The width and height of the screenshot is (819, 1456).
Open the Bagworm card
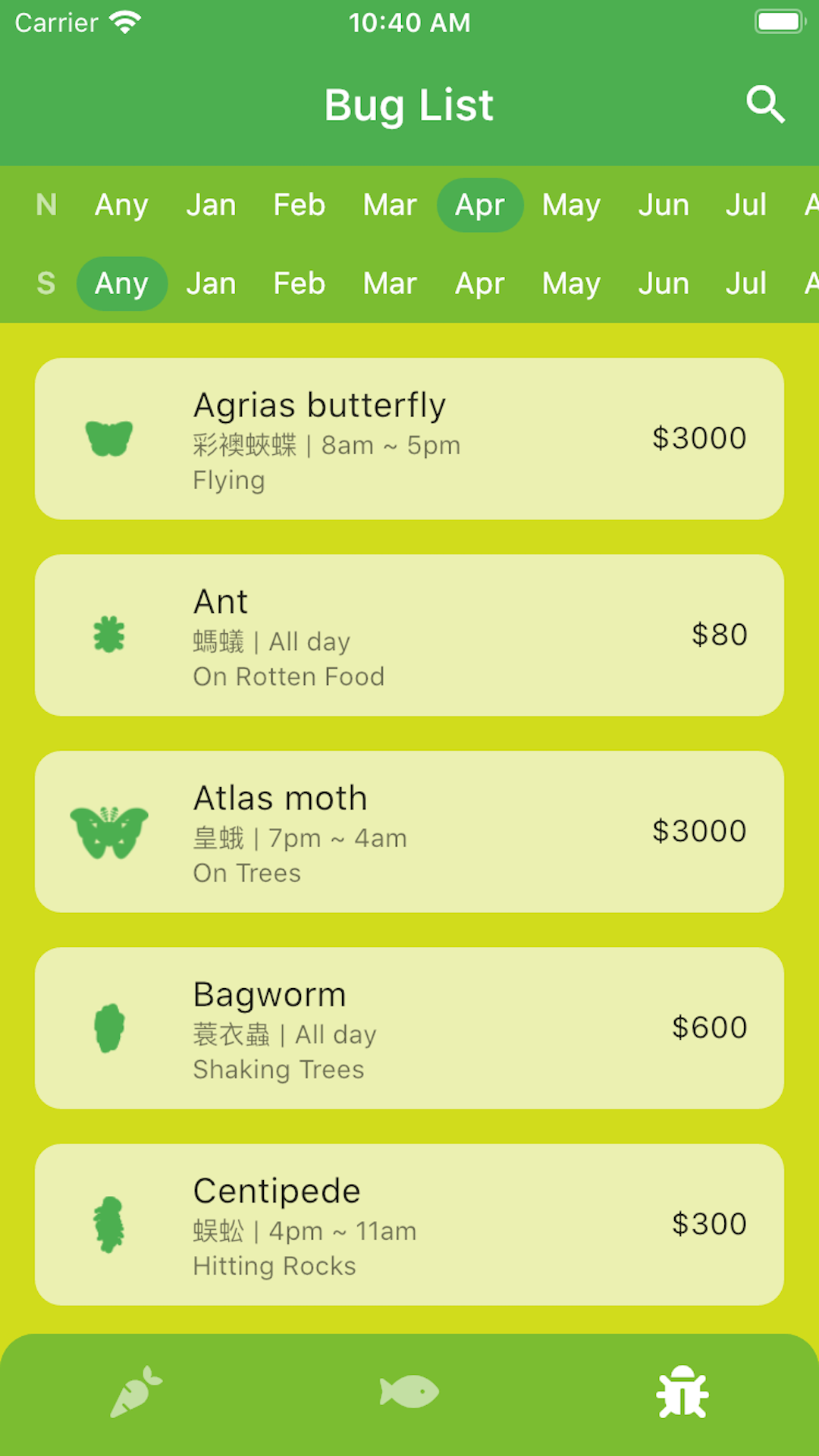point(409,1028)
